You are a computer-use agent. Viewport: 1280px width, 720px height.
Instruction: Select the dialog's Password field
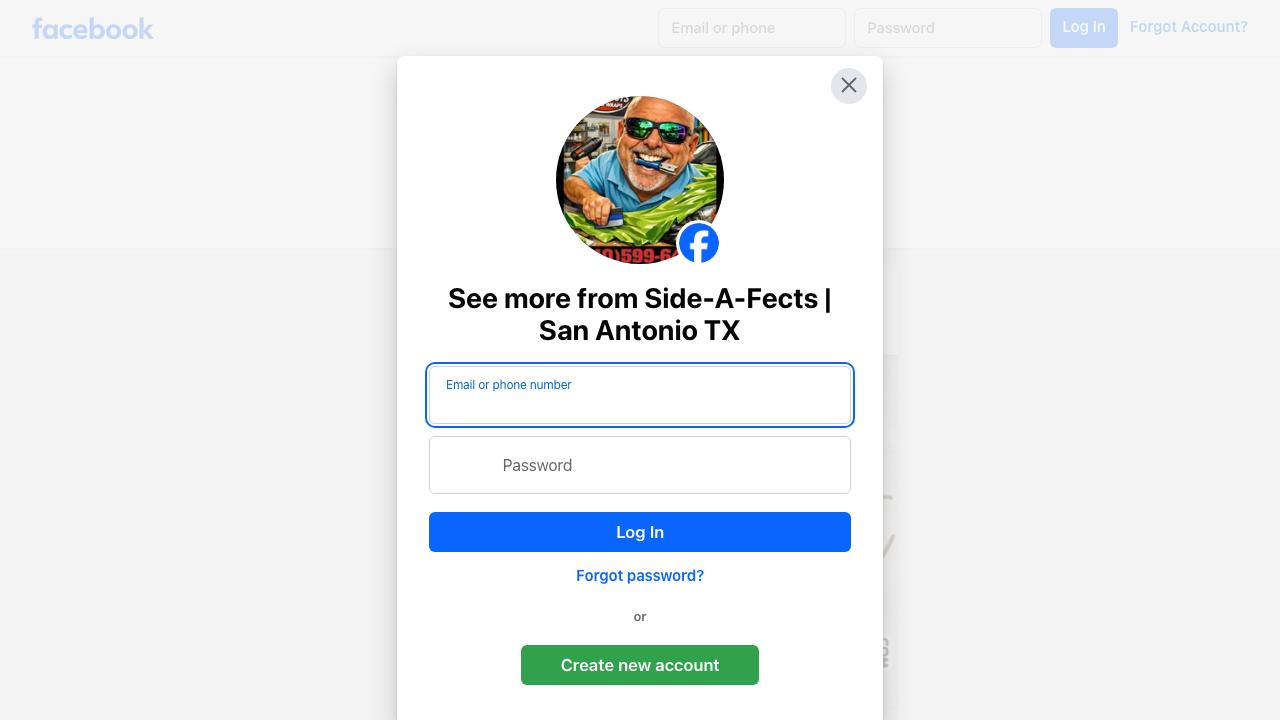640,465
